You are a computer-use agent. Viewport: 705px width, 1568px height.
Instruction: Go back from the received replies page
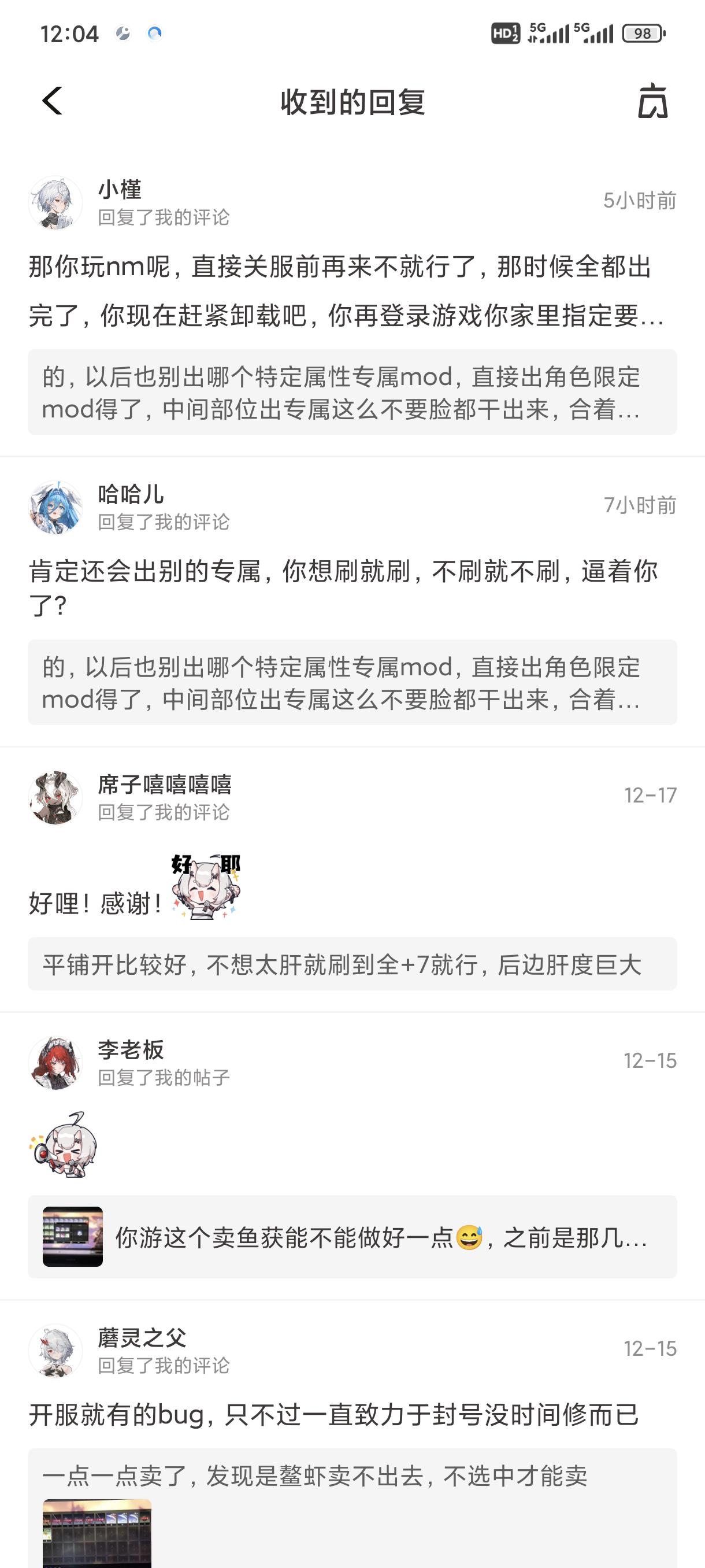pos(53,101)
